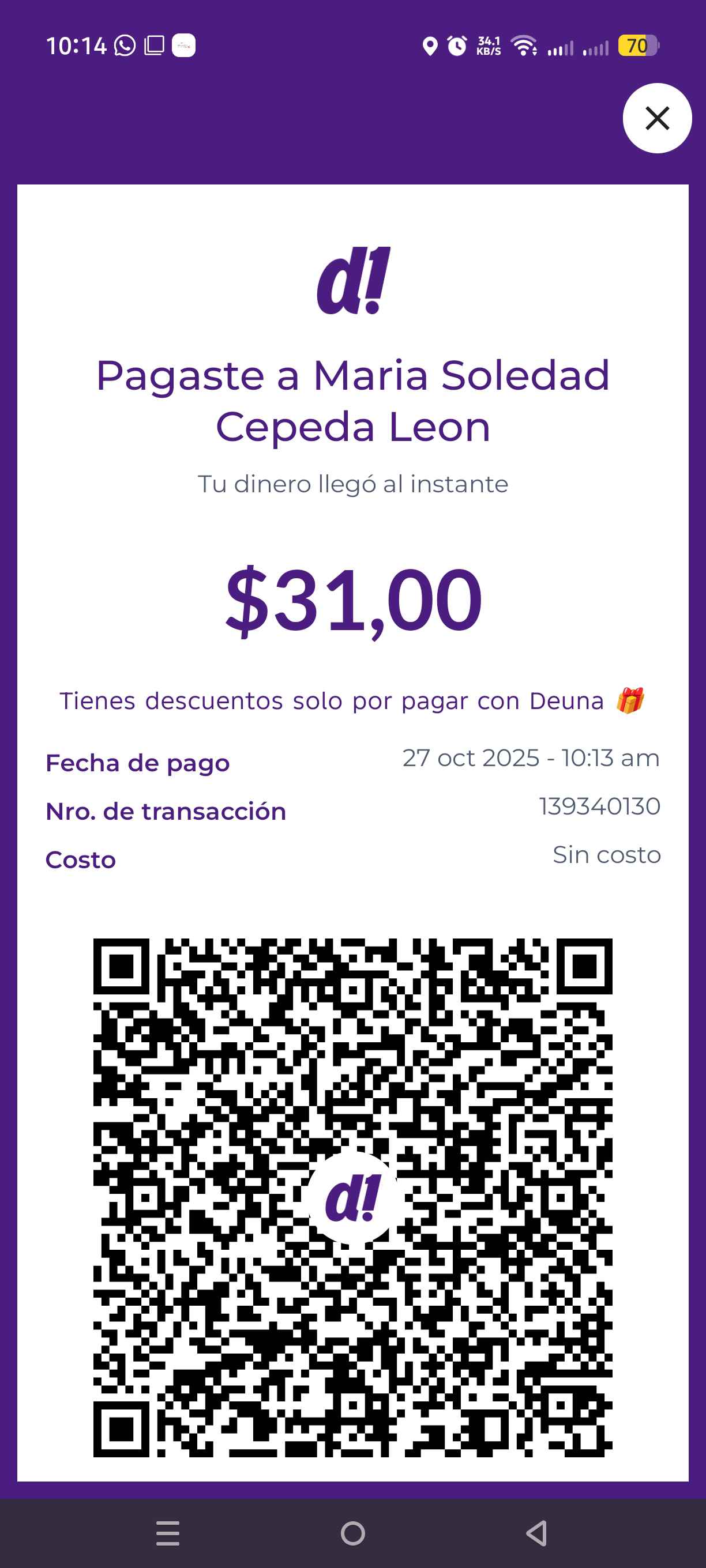Viewport: 706px width, 1568px height.
Task: Close the payment receipt screen
Action: pos(656,118)
